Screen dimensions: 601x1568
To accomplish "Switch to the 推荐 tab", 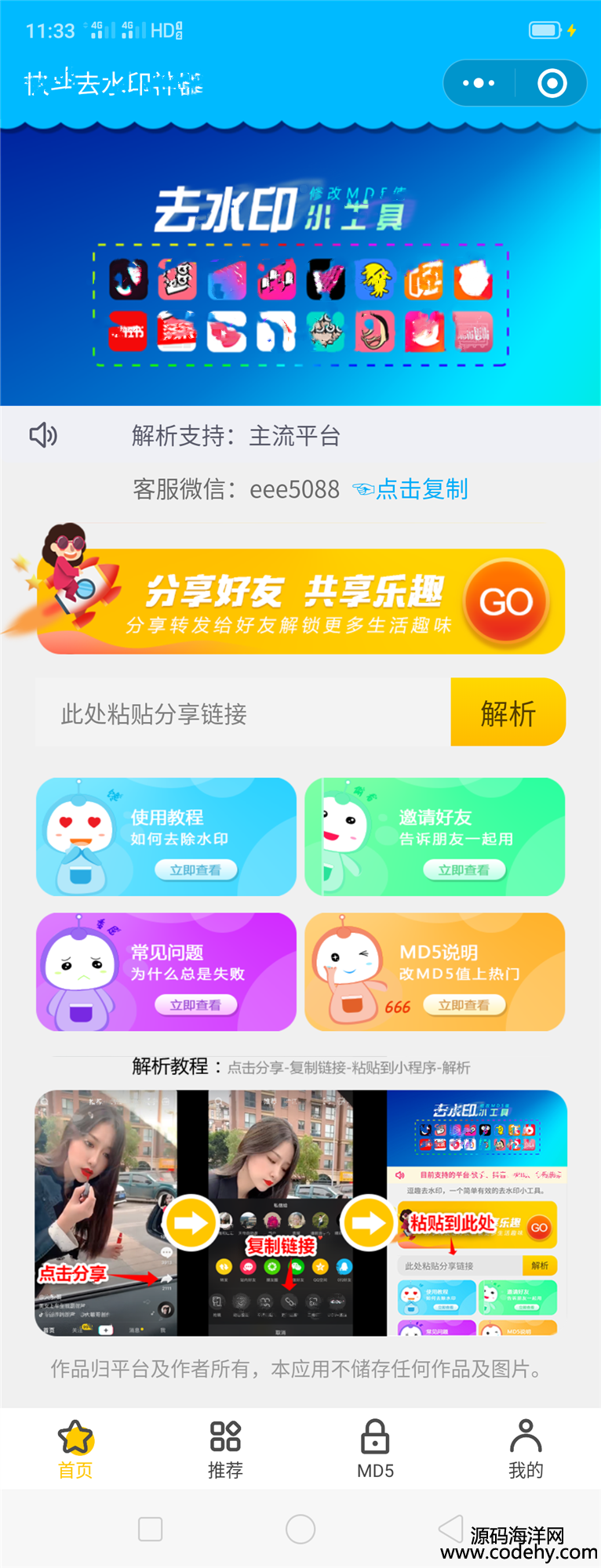I will click(225, 1449).
